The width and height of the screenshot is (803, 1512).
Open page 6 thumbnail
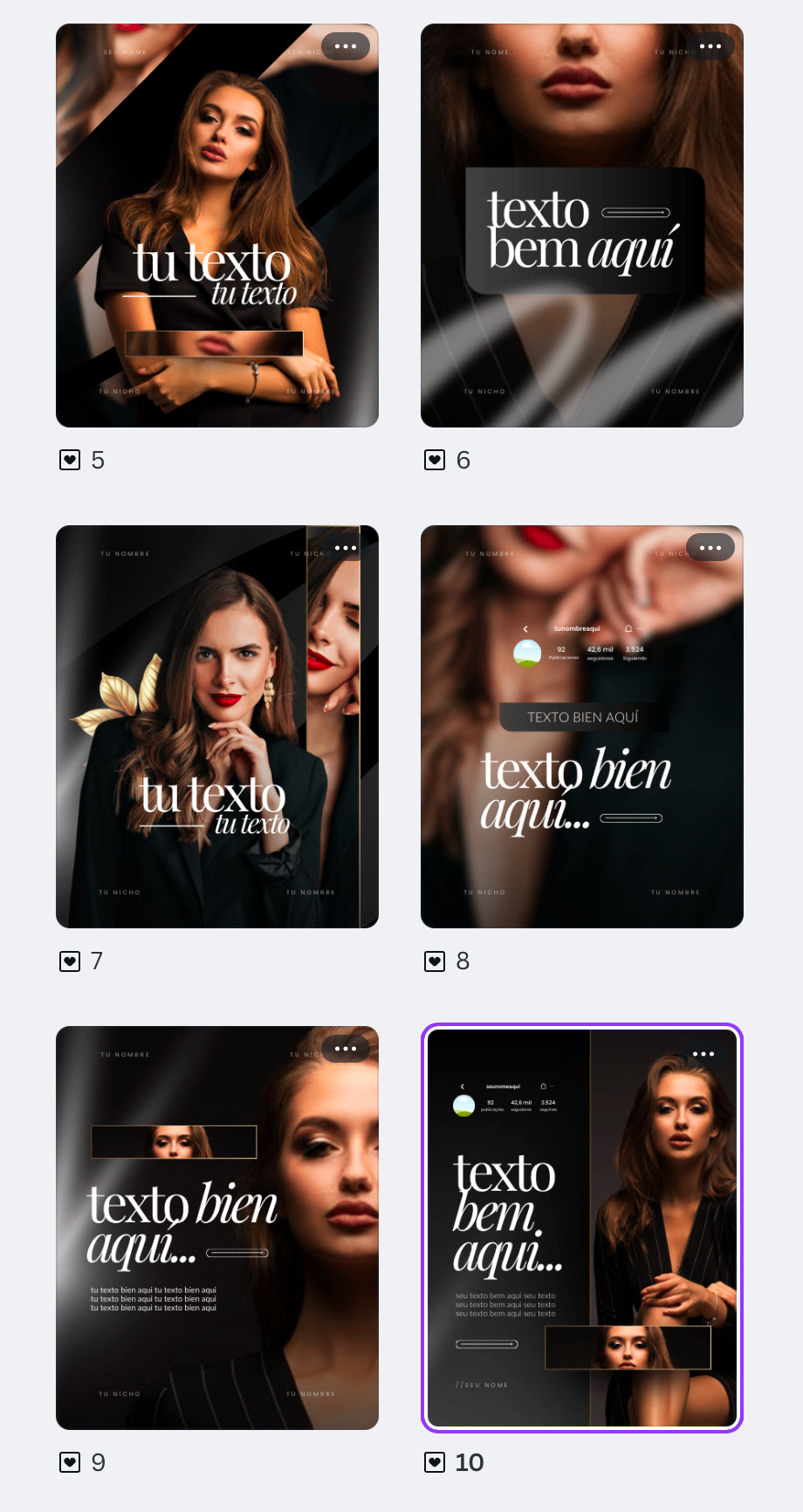[x=581, y=225]
